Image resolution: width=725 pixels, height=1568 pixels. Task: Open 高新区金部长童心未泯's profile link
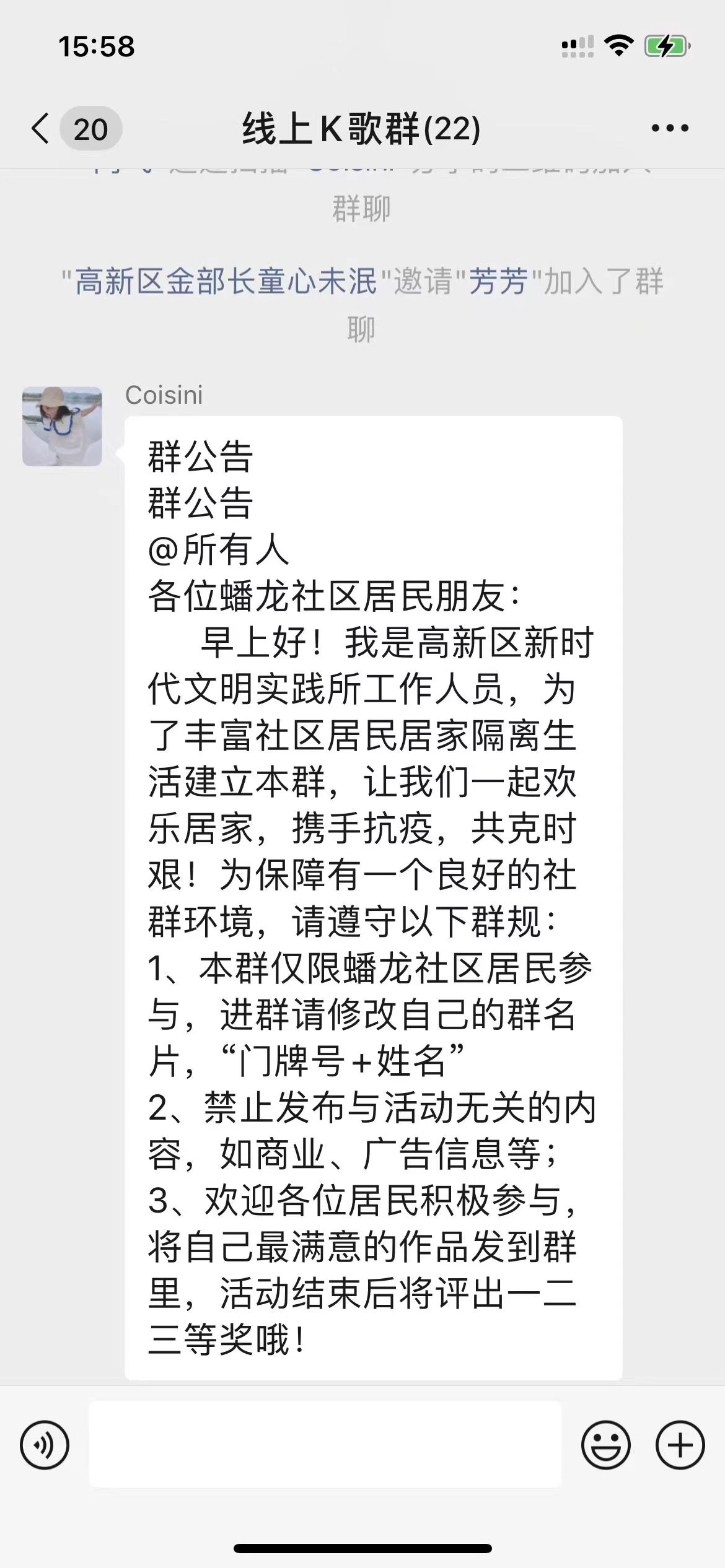tap(226, 282)
